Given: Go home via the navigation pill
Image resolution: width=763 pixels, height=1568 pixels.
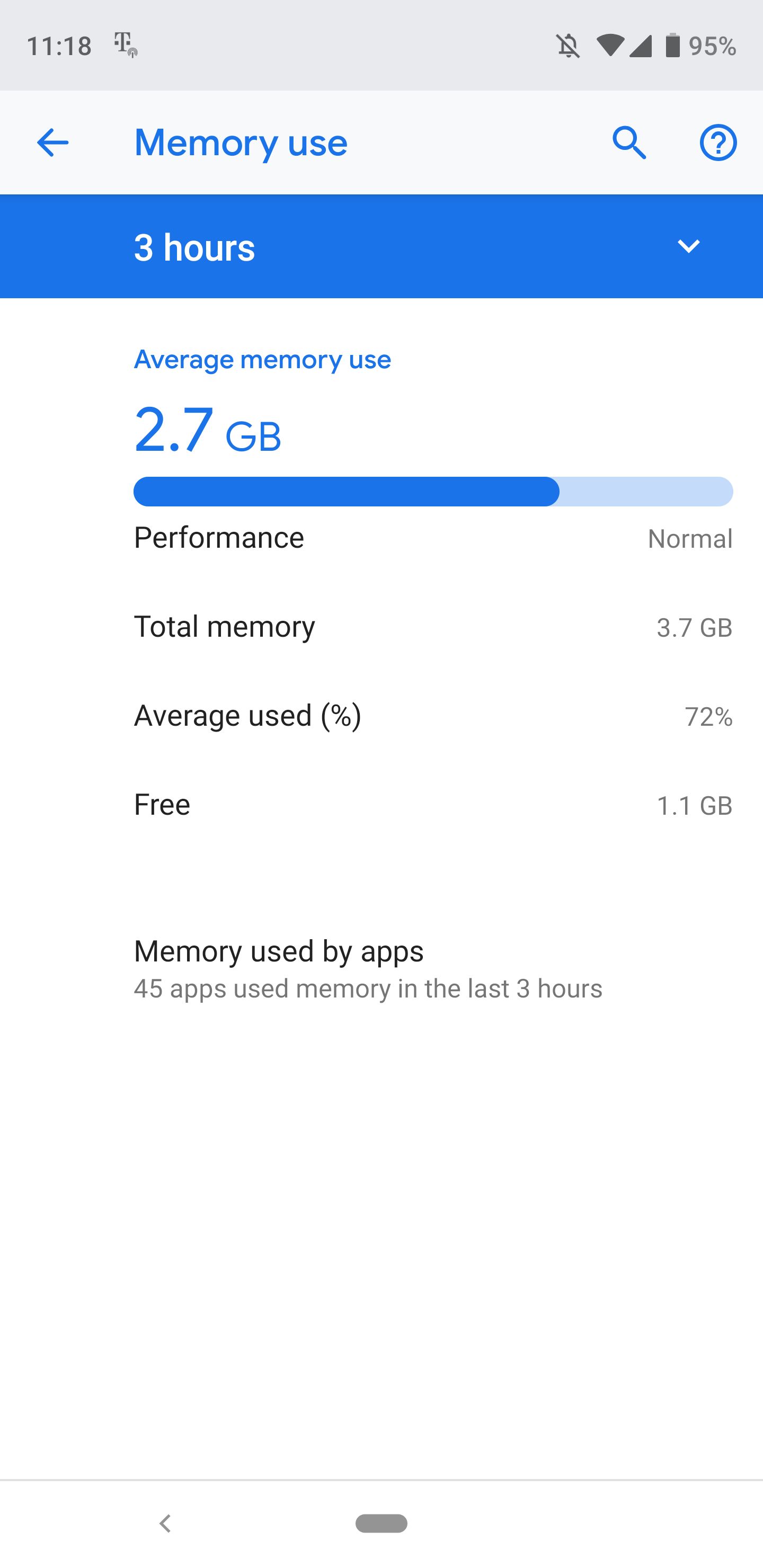Looking at the screenshot, I should tap(381, 1523).
